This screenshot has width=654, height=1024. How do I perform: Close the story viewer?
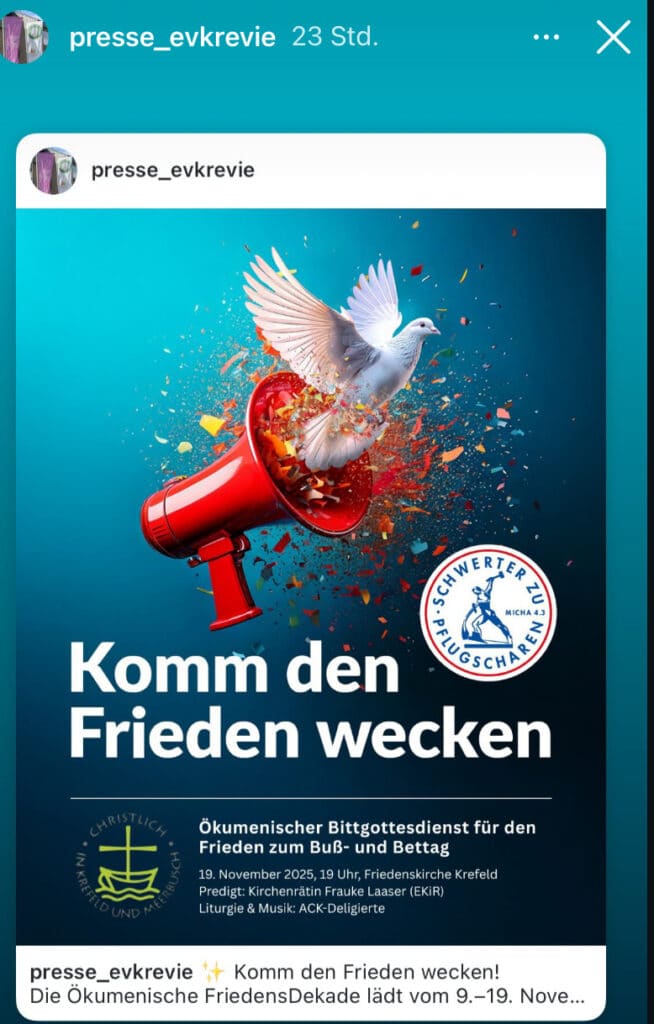tap(613, 38)
